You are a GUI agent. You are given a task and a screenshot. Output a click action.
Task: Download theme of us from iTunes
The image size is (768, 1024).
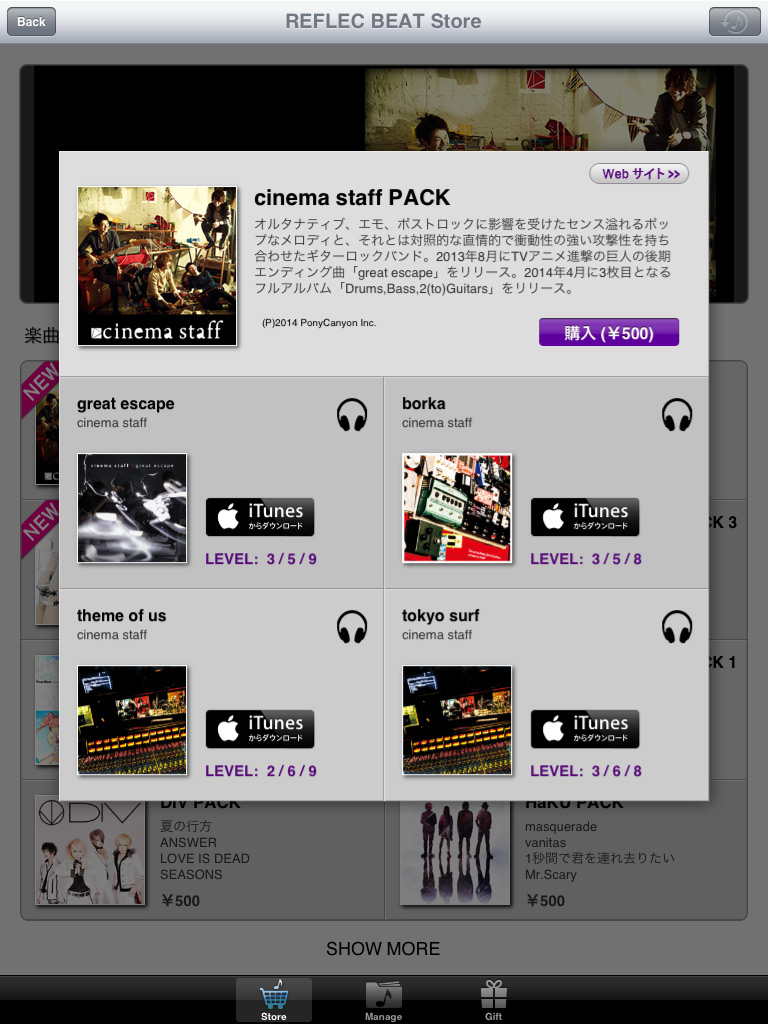[x=260, y=729]
